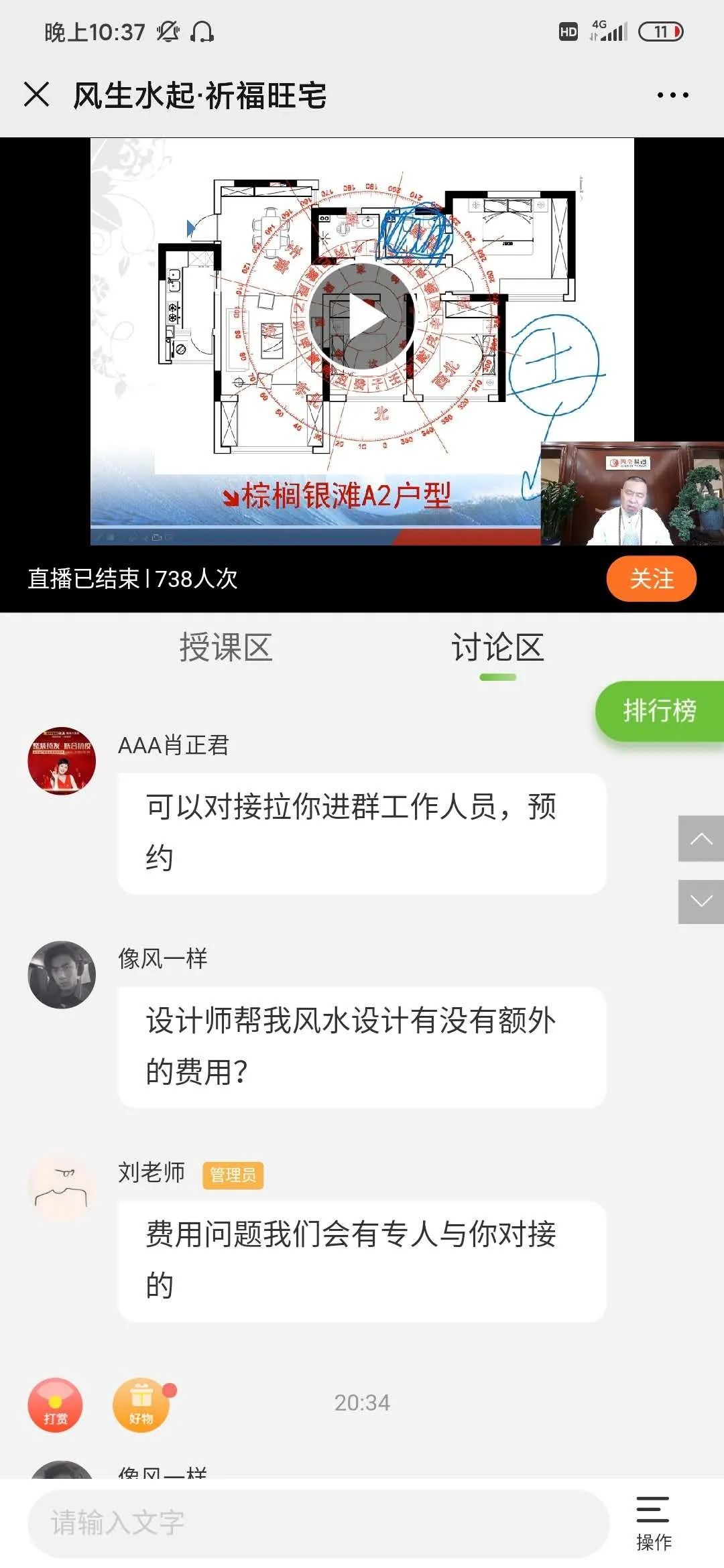Focus the 请输入文字 text field
Screen dimensions: 724x1568
coord(318,1523)
